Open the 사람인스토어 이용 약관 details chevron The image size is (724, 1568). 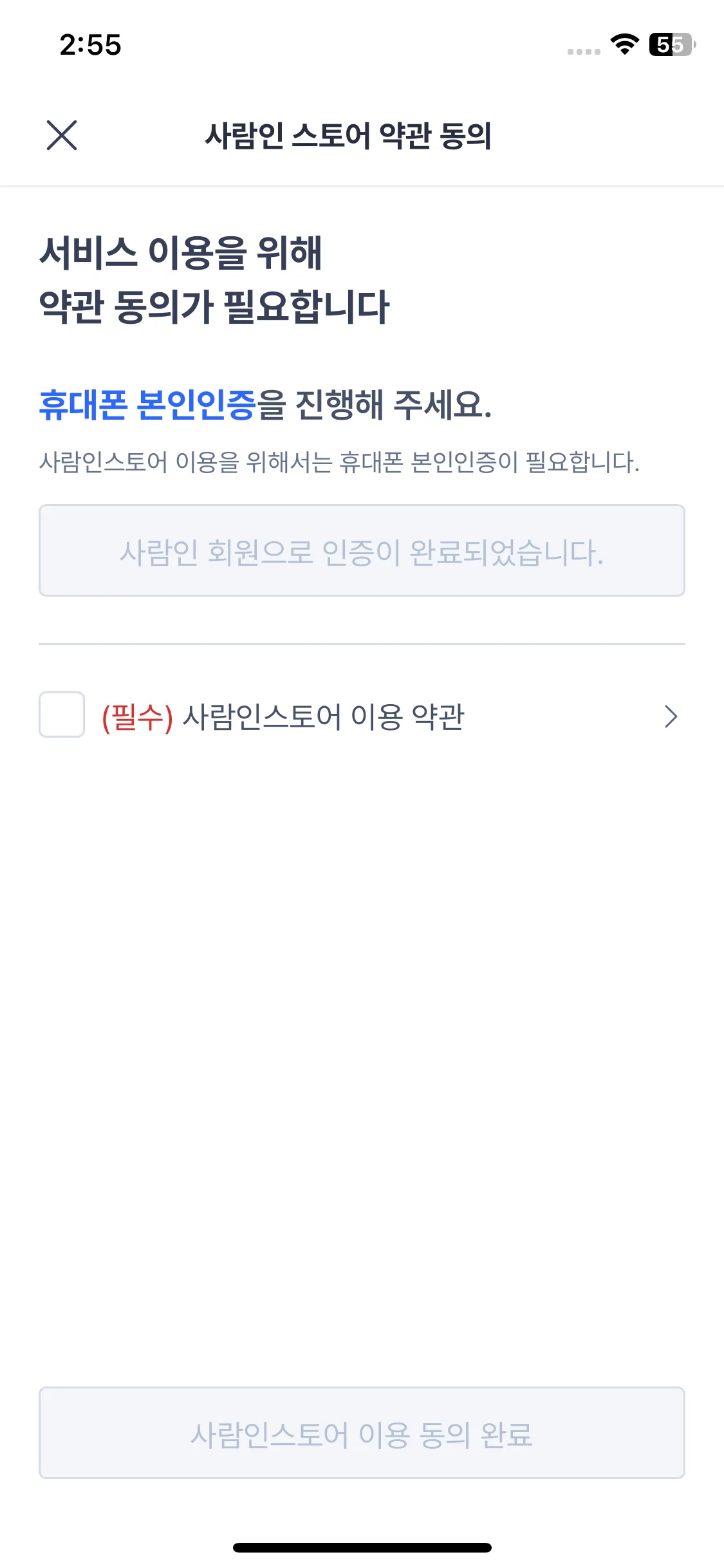[x=671, y=716]
